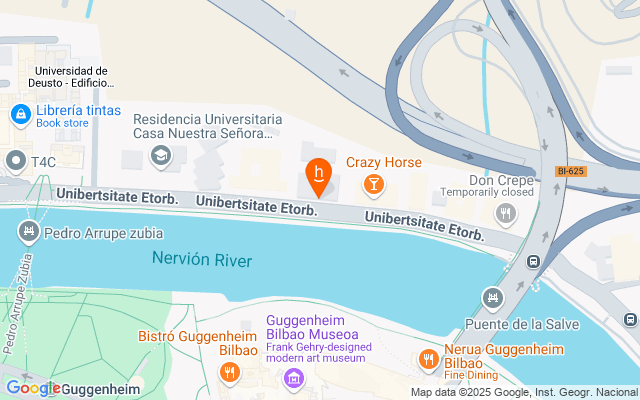This screenshot has height=400, width=640.
Task: Open the Don Crepe restaurant marker
Action: (507, 212)
